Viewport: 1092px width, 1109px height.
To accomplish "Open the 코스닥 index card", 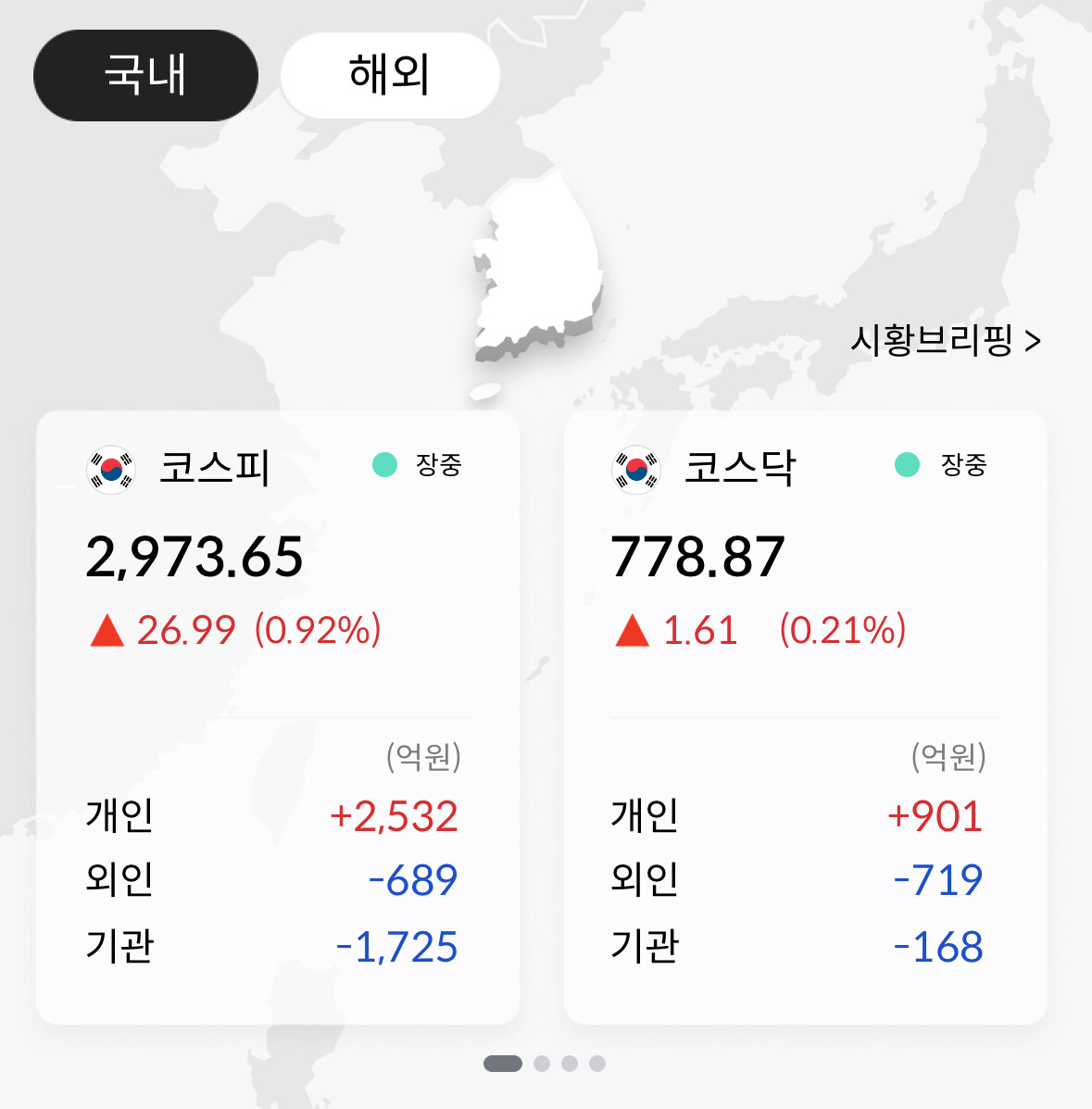I will click(806, 717).
